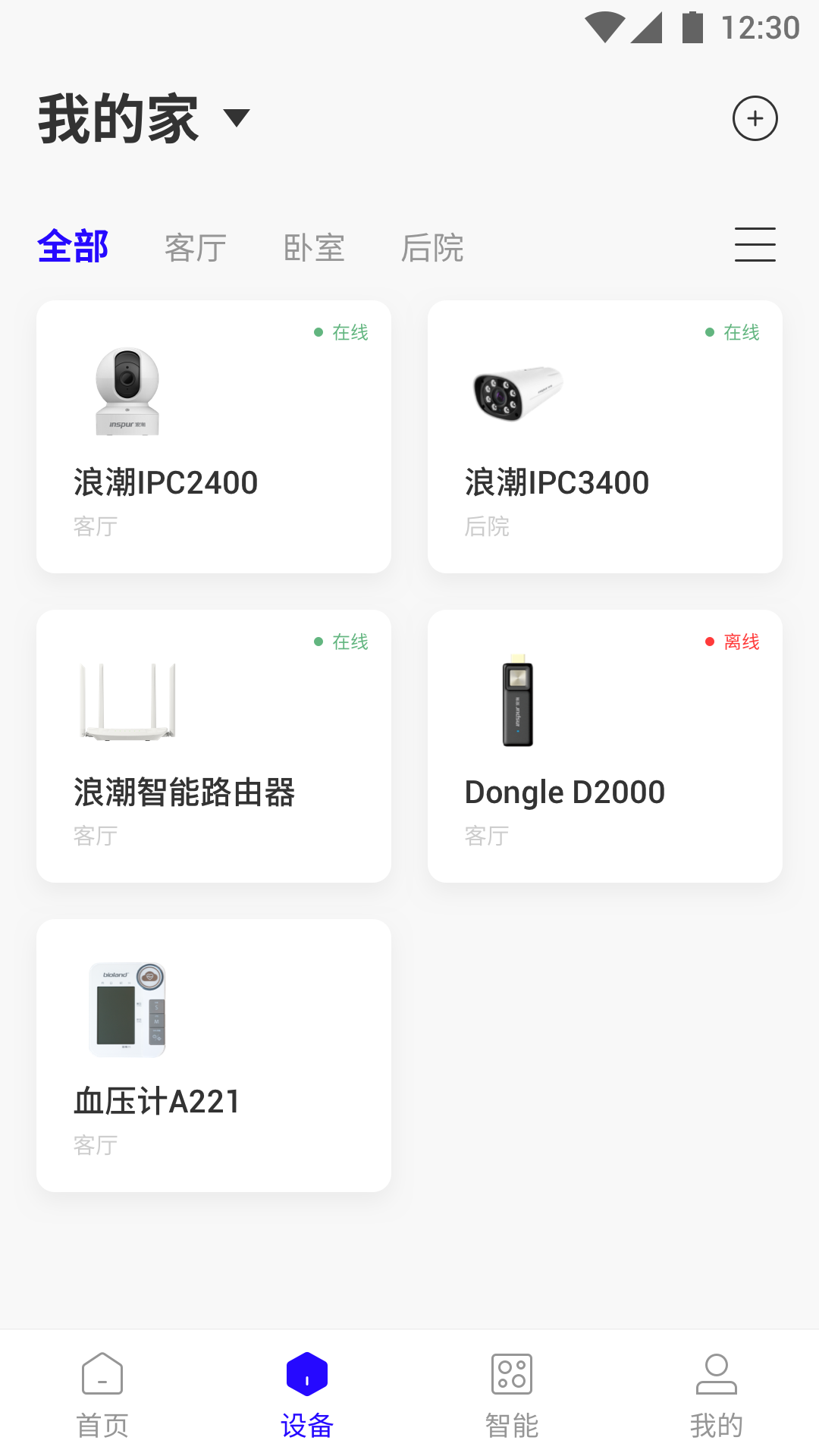Switch to the 后院 tab

tap(433, 246)
